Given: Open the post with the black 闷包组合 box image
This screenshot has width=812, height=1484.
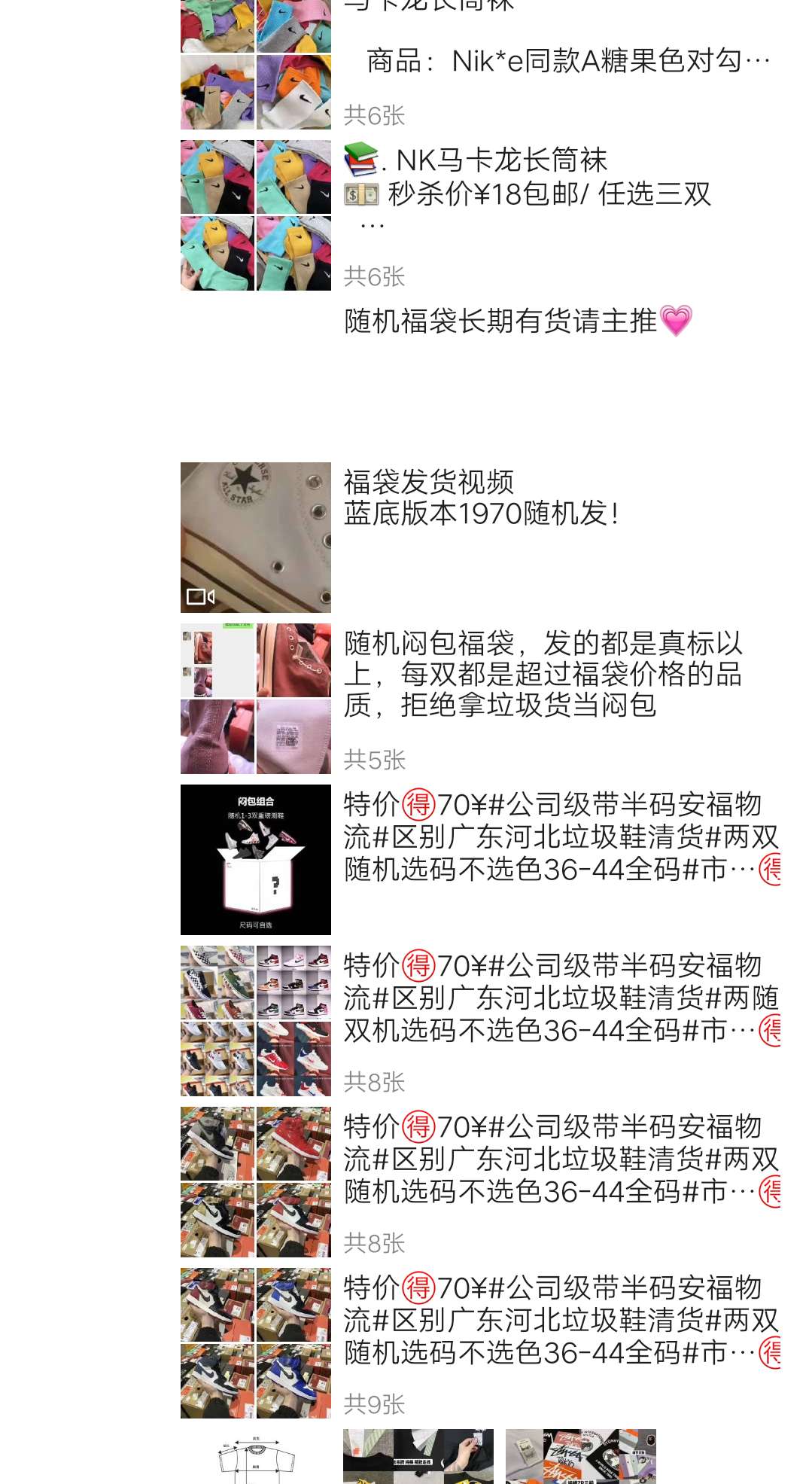Looking at the screenshot, I should tap(255, 859).
